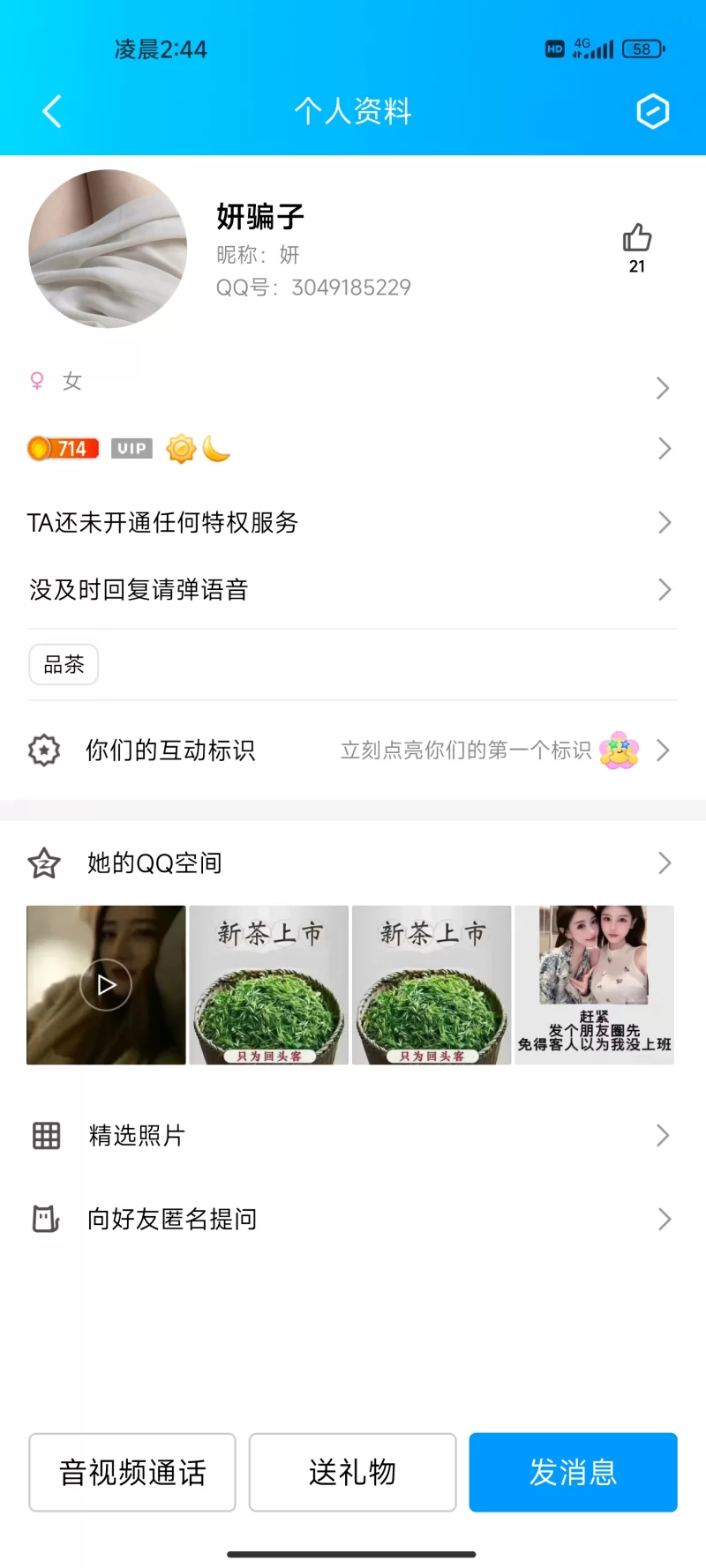
Task: Open 向好友匿名提问
Action: (353, 1219)
